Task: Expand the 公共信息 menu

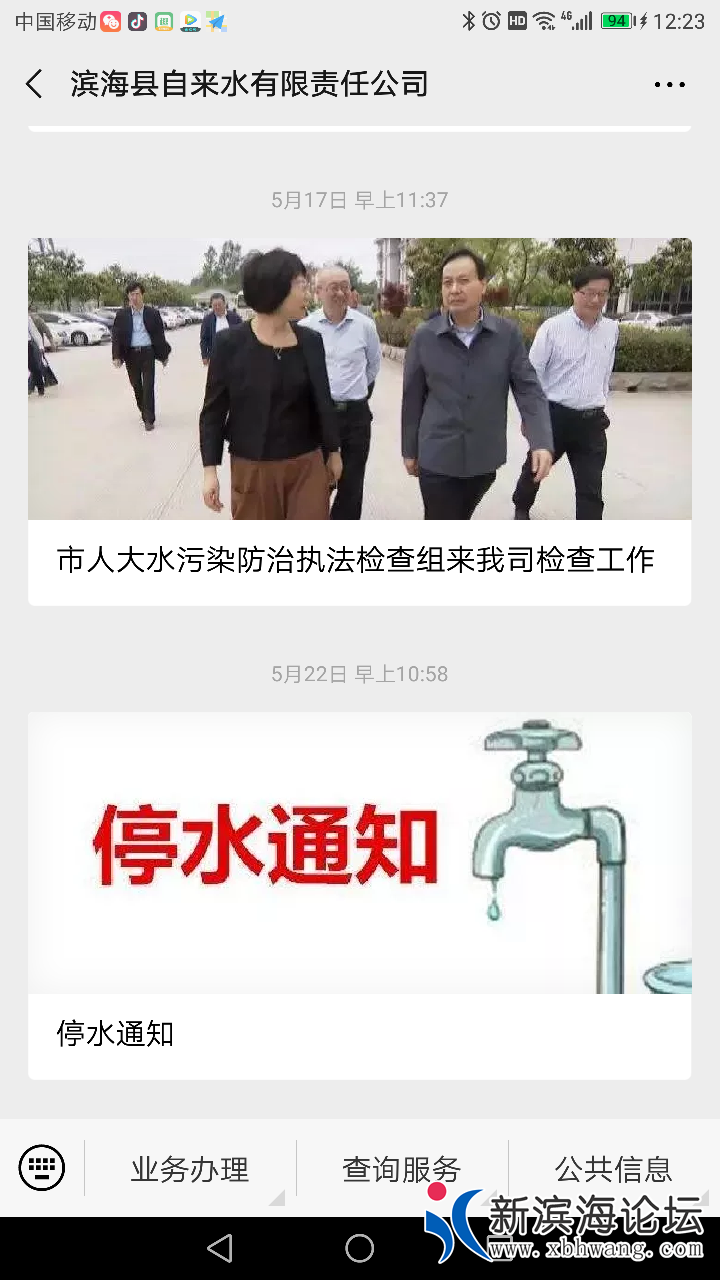Action: 613,1168
